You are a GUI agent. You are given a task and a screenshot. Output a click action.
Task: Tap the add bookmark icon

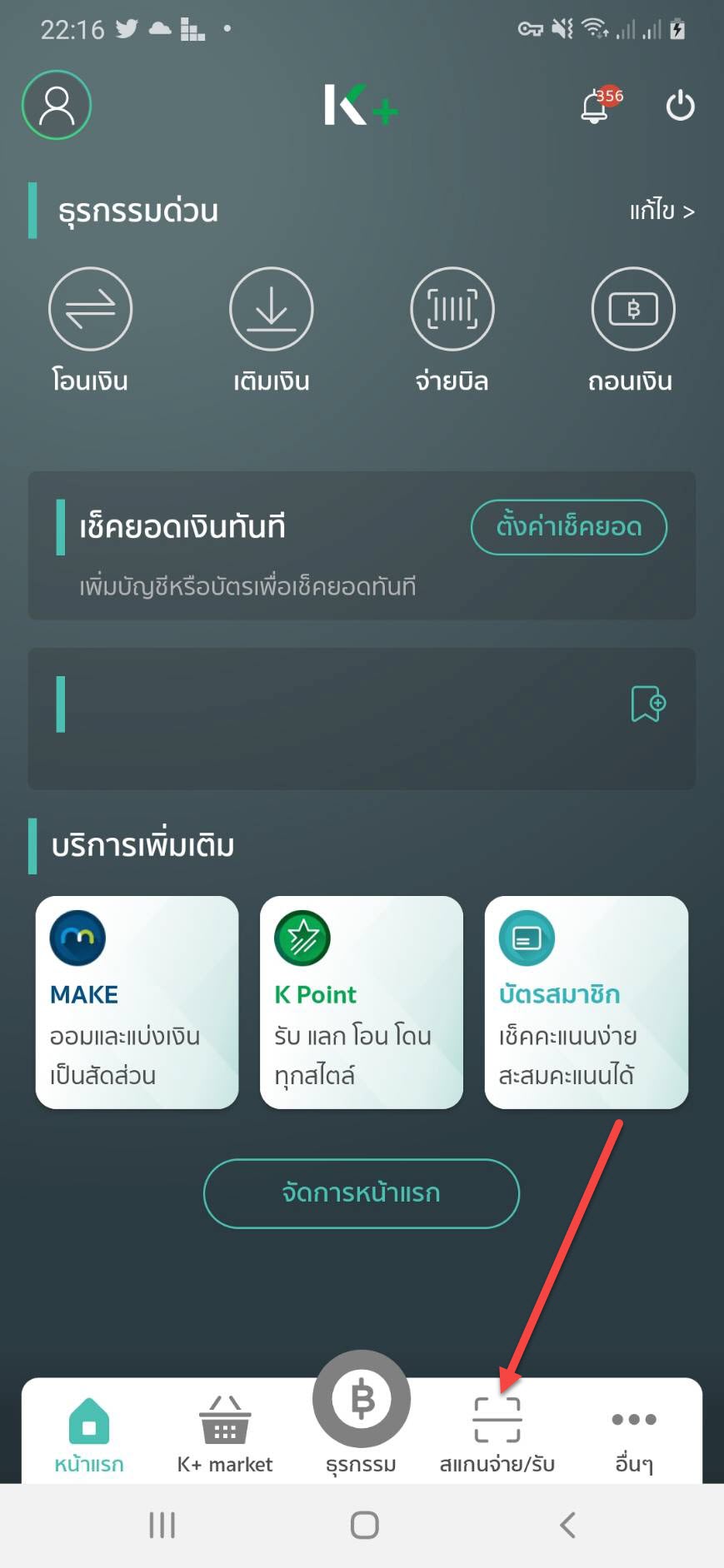point(648,704)
